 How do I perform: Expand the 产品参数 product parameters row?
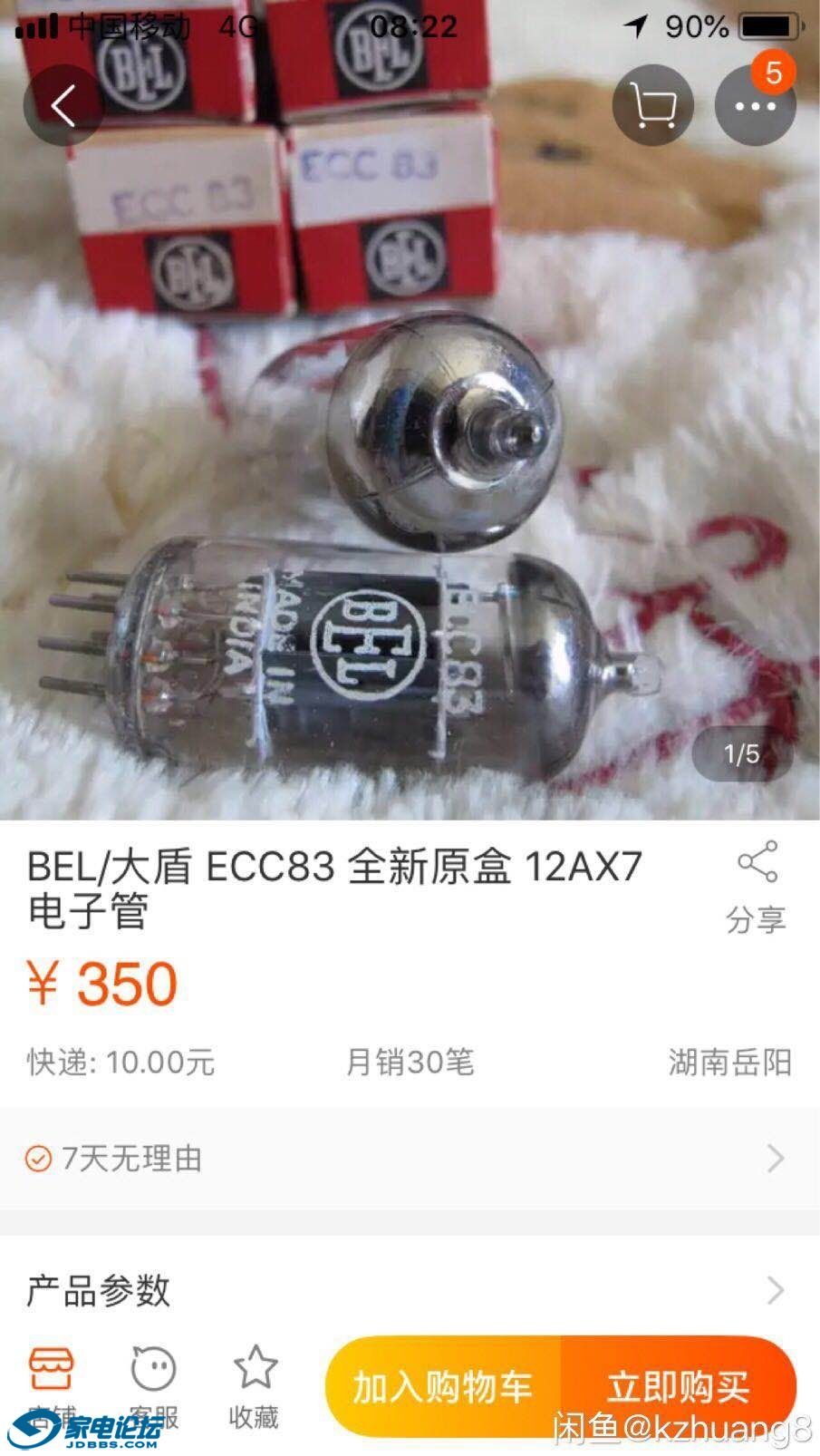(x=410, y=1288)
